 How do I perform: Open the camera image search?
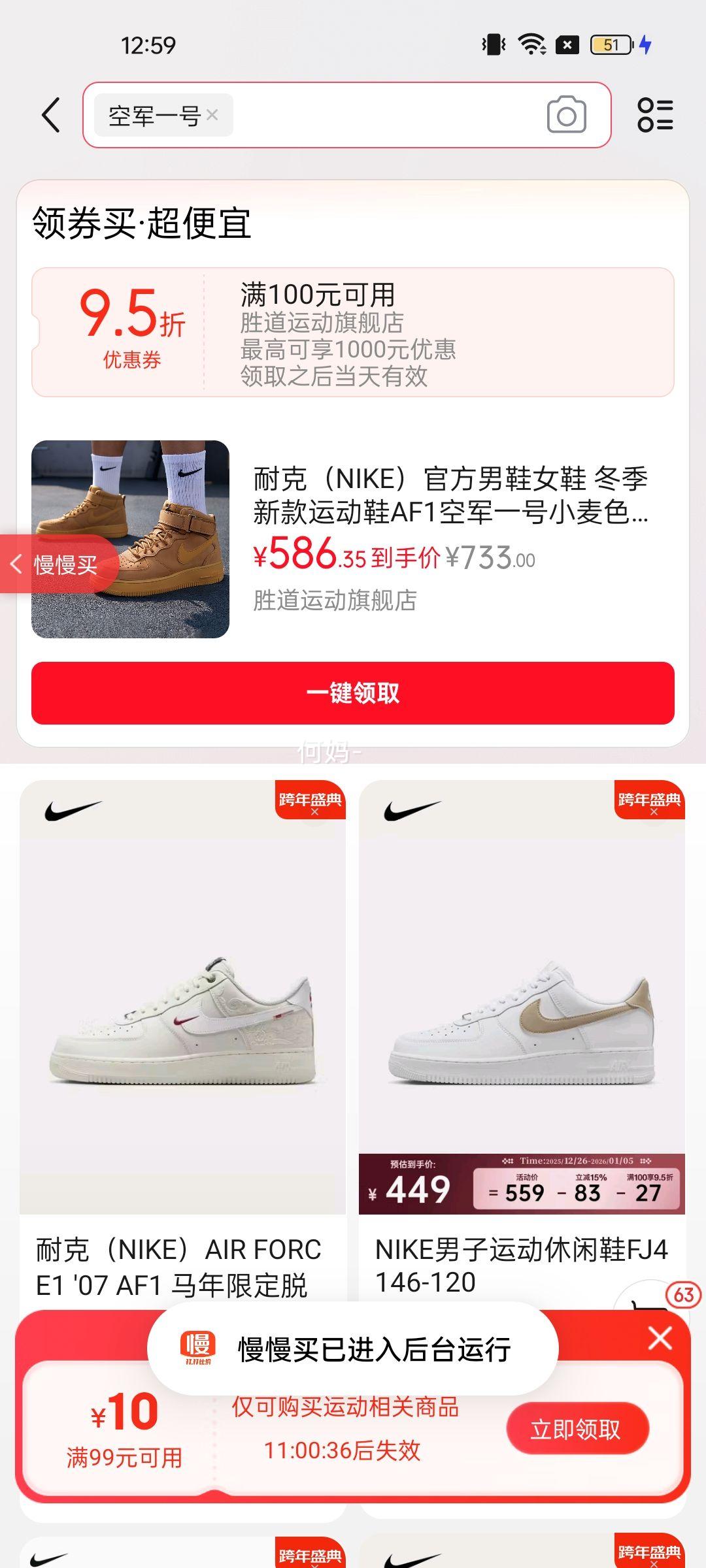566,115
